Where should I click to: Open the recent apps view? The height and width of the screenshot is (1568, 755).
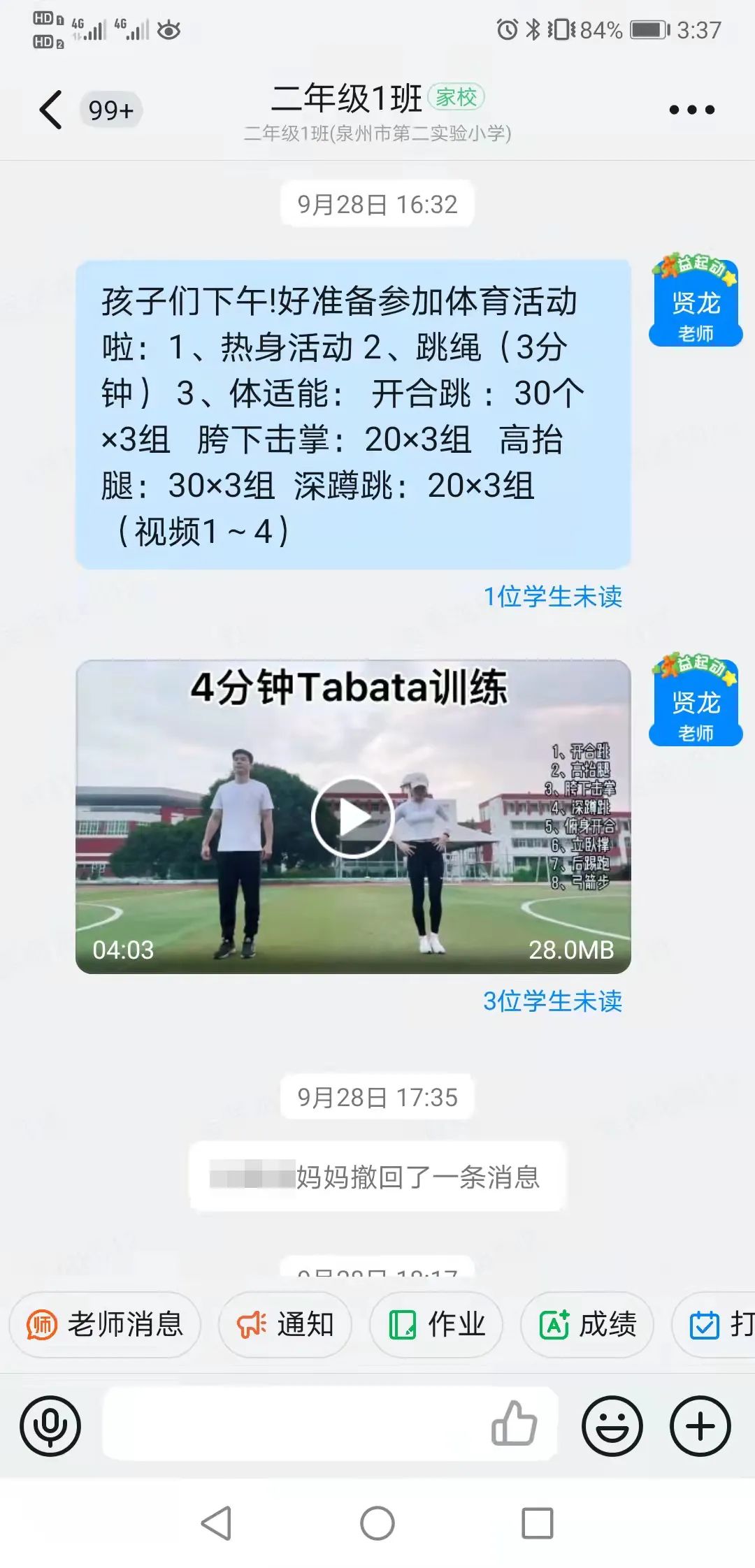point(537,1523)
